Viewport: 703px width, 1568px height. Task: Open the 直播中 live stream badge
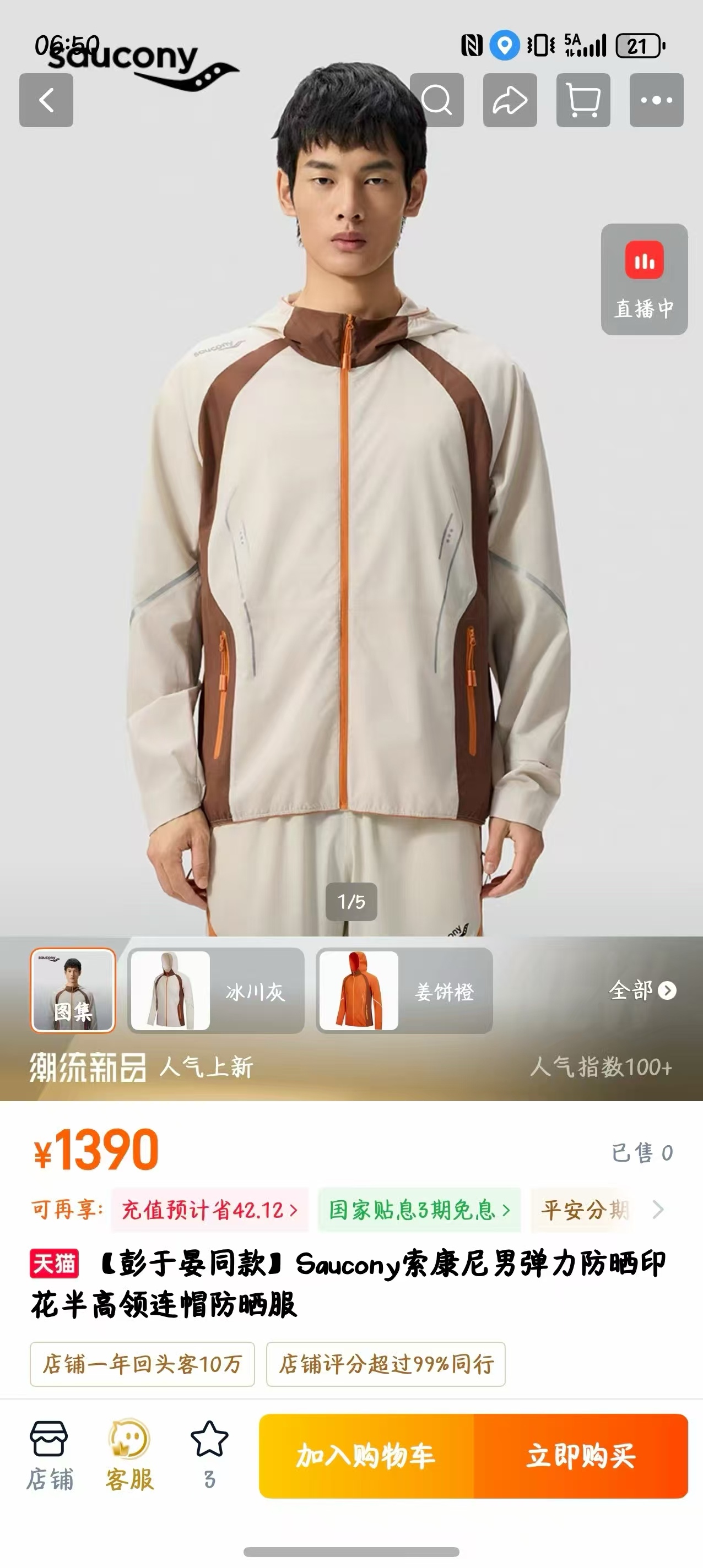click(x=644, y=279)
